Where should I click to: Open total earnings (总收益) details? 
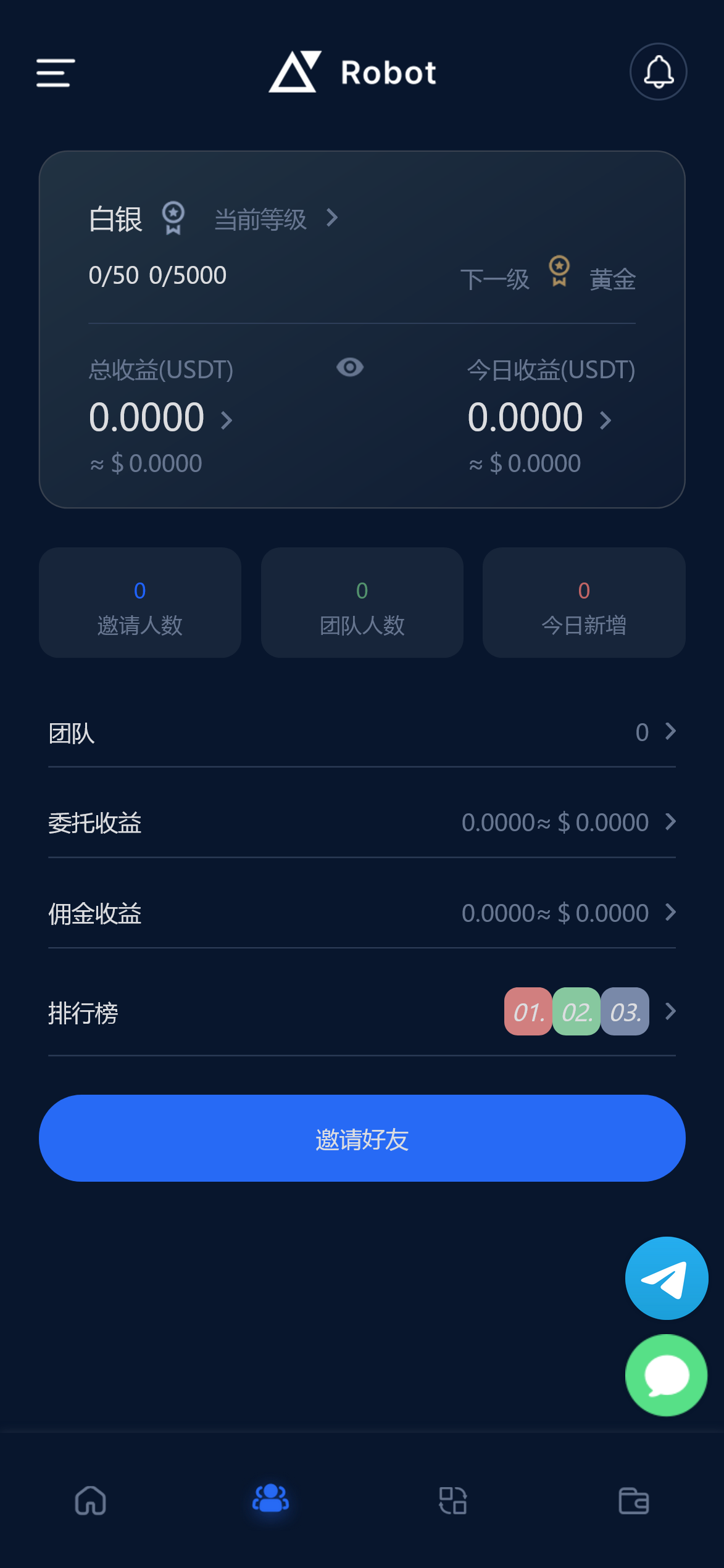160,418
